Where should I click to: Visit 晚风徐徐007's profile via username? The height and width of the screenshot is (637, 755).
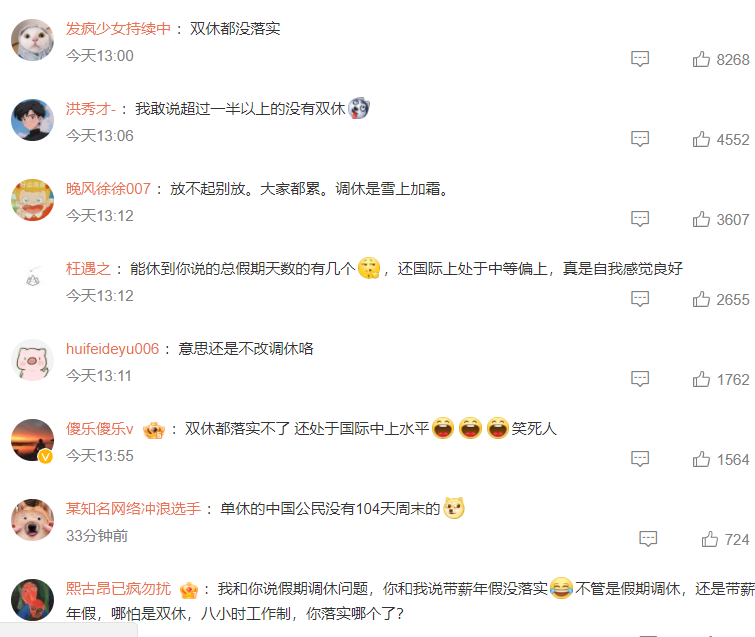tap(108, 189)
